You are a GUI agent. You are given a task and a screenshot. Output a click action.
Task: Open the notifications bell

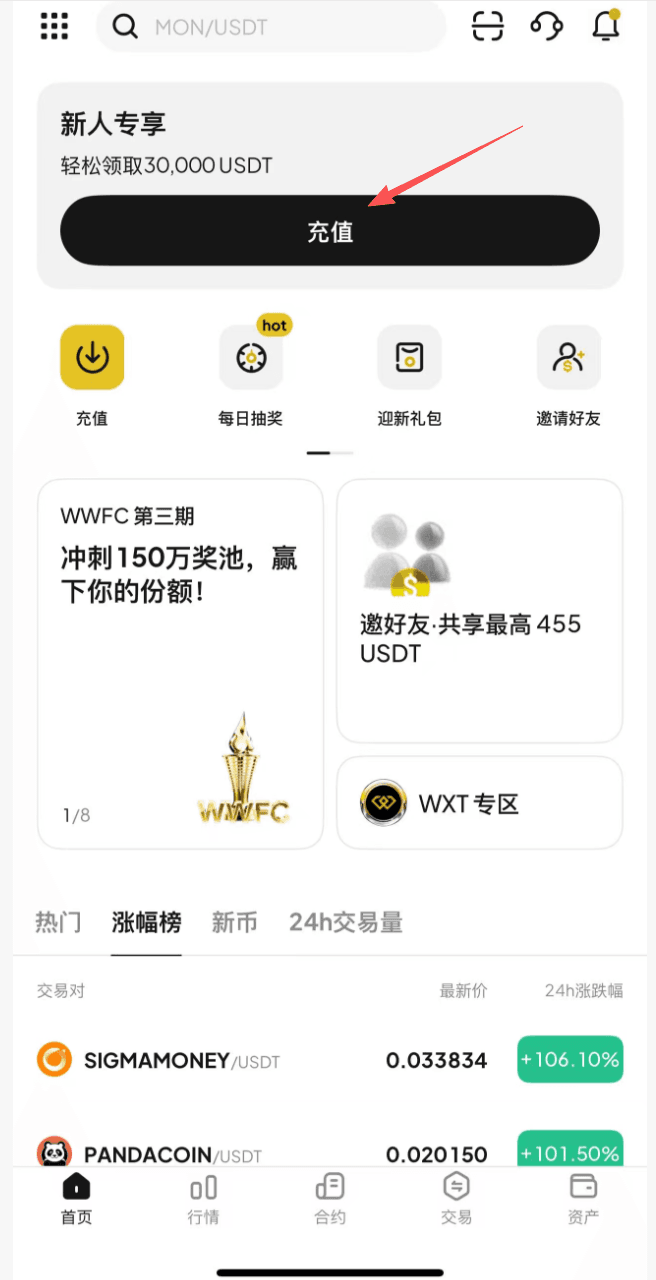pyautogui.click(x=606, y=26)
